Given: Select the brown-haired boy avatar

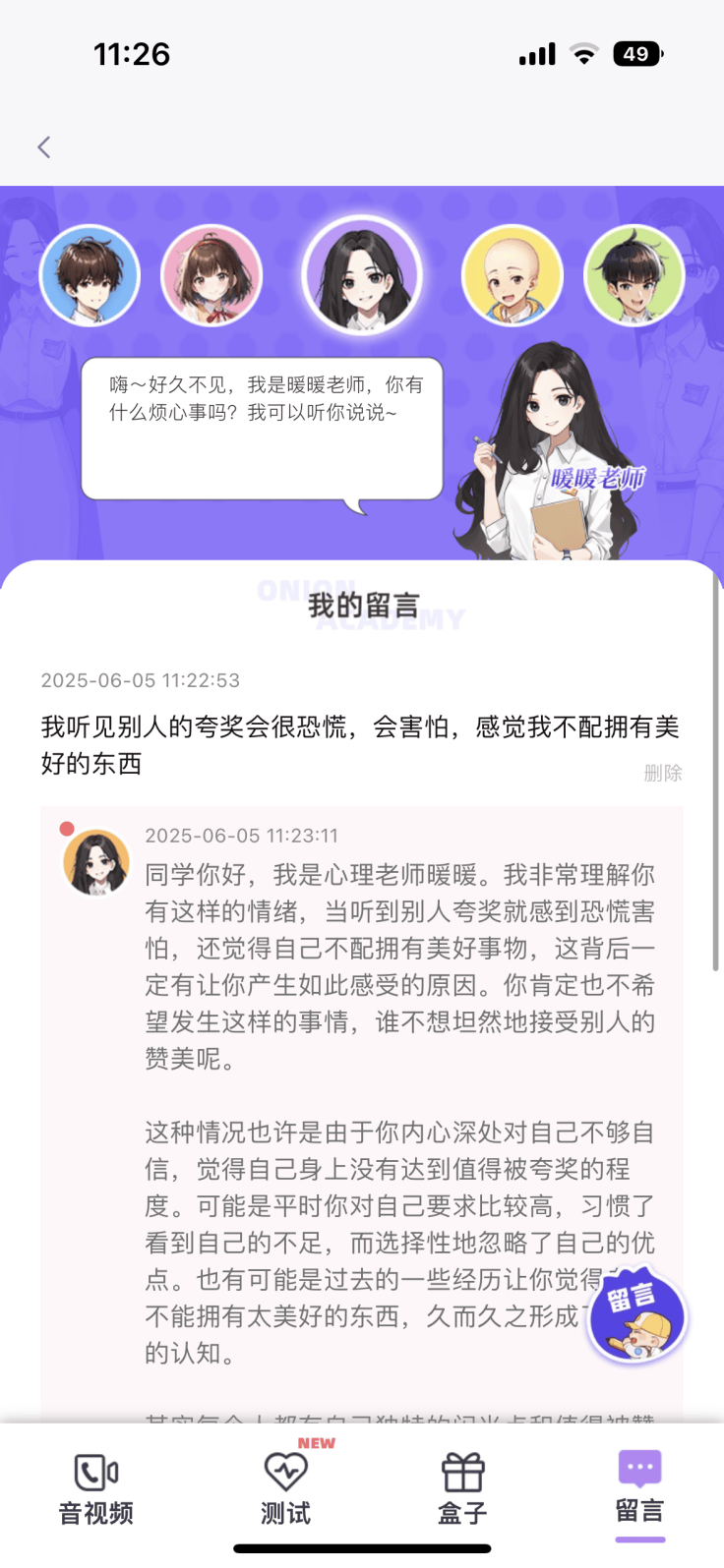Looking at the screenshot, I should pos(90,275).
